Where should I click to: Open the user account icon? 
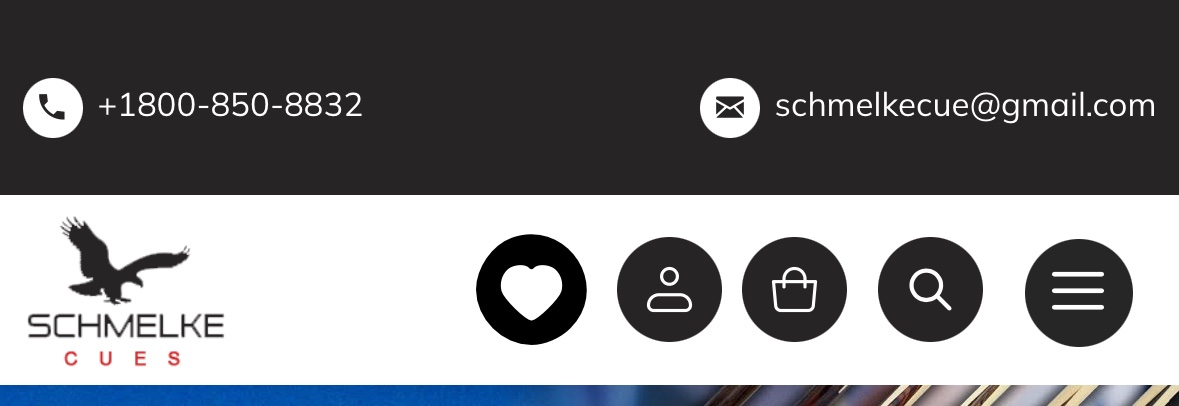[x=669, y=290]
